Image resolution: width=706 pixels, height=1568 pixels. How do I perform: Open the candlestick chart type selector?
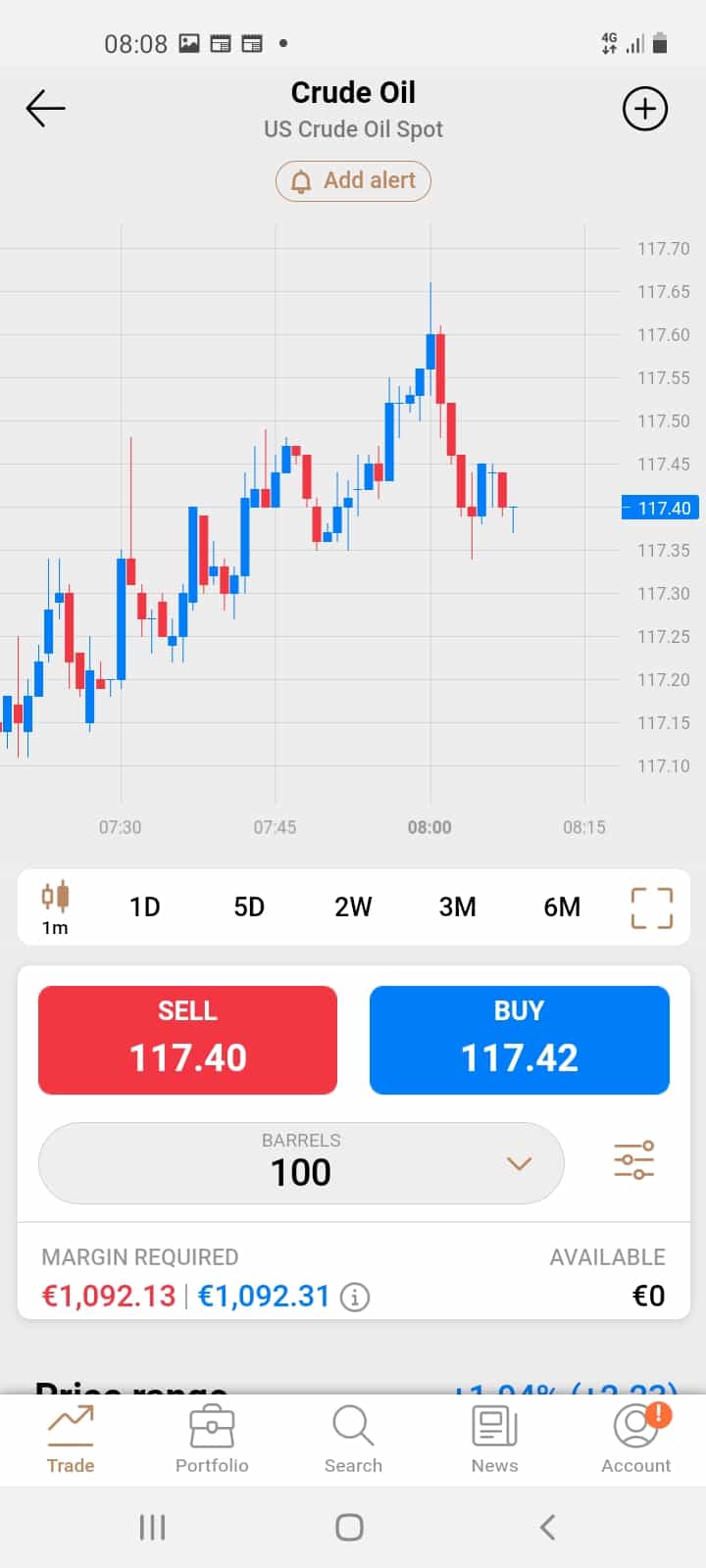coord(56,906)
